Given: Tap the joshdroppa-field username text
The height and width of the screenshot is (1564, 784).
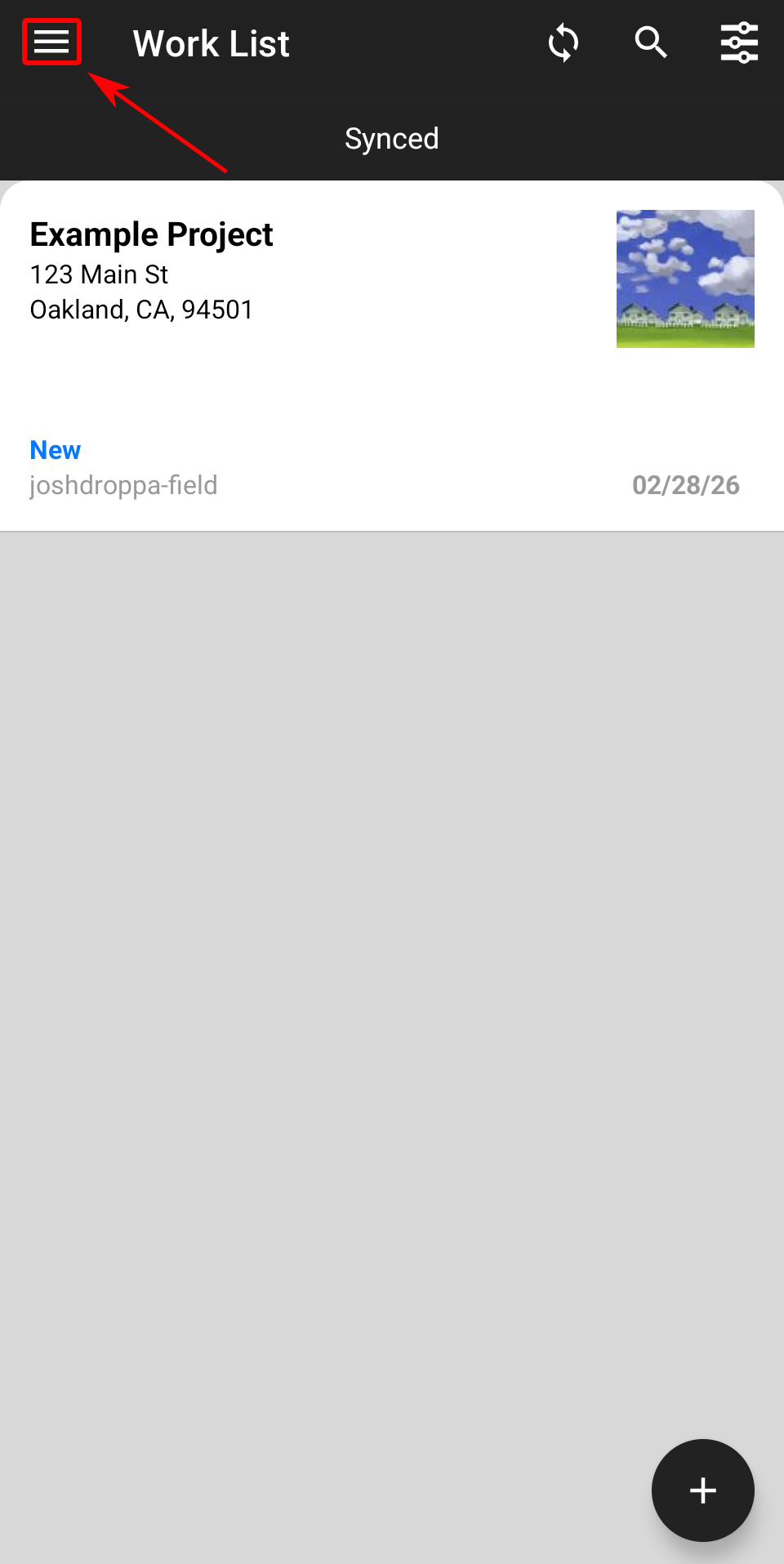Looking at the screenshot, I should point(122,484).
